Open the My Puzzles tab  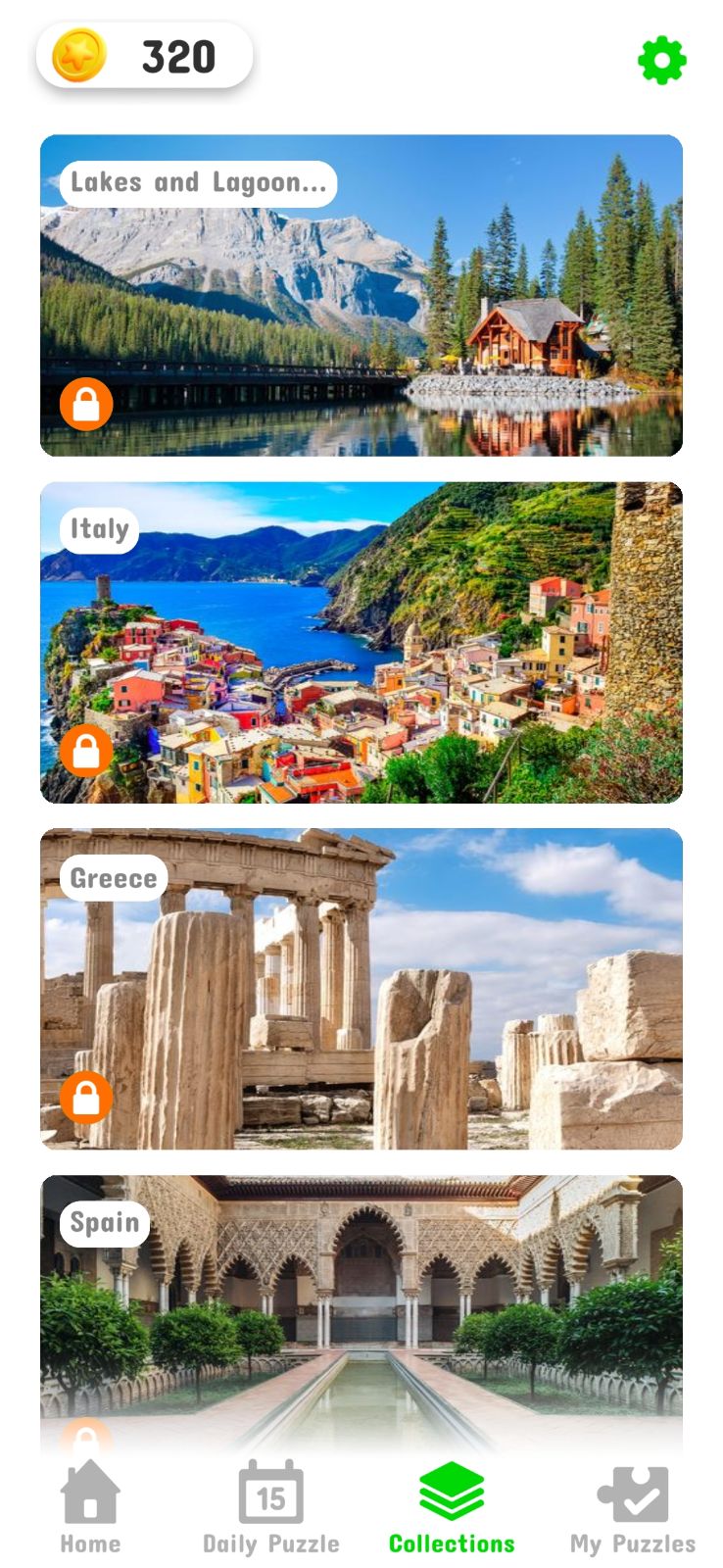633,1506
